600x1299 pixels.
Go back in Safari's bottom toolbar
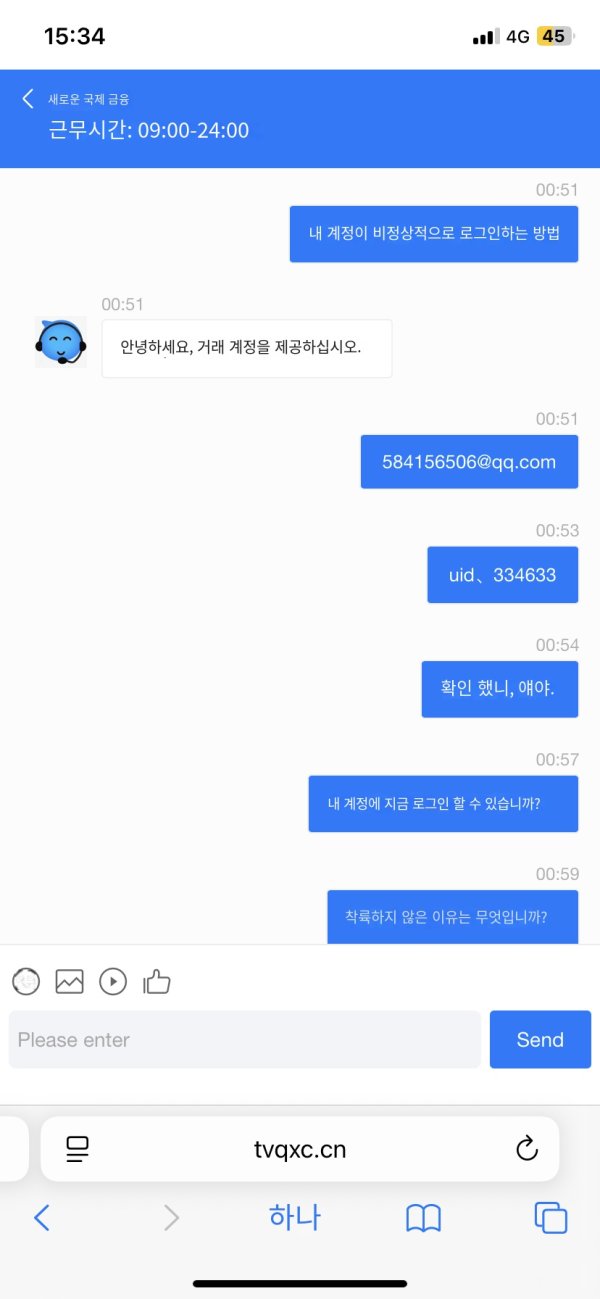pyautogui.click(x=41, y=1217)
